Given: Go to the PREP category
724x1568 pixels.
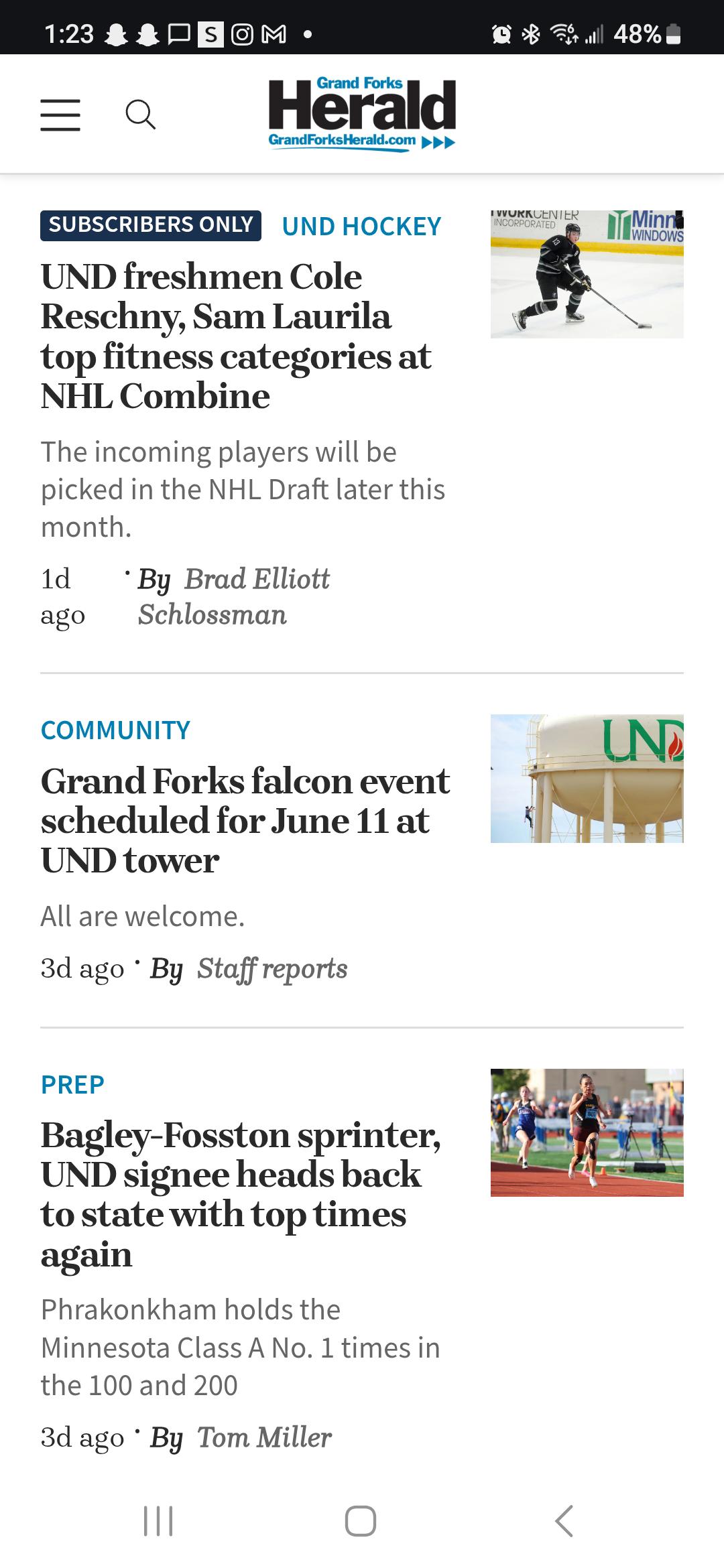Looking at the screenshot, I should pos(72,1084).
